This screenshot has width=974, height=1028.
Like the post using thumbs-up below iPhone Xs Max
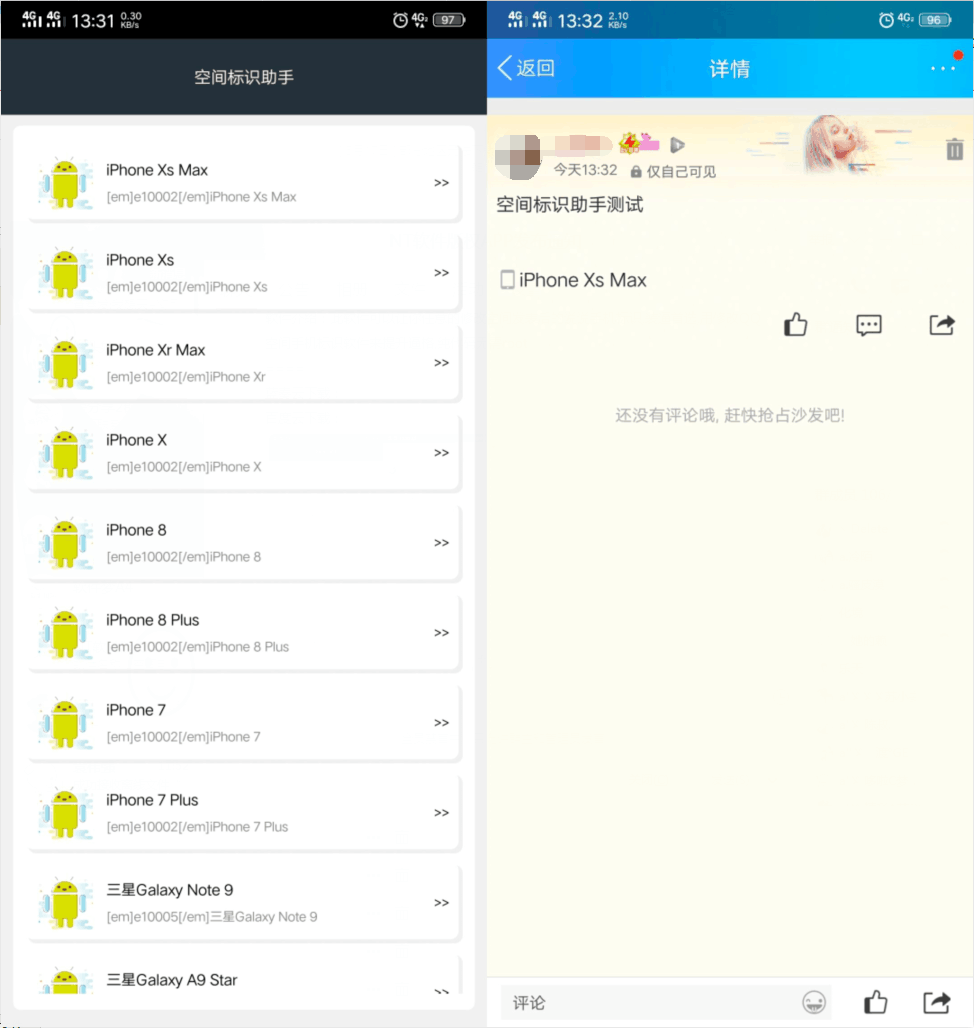(x=796, y=324)
